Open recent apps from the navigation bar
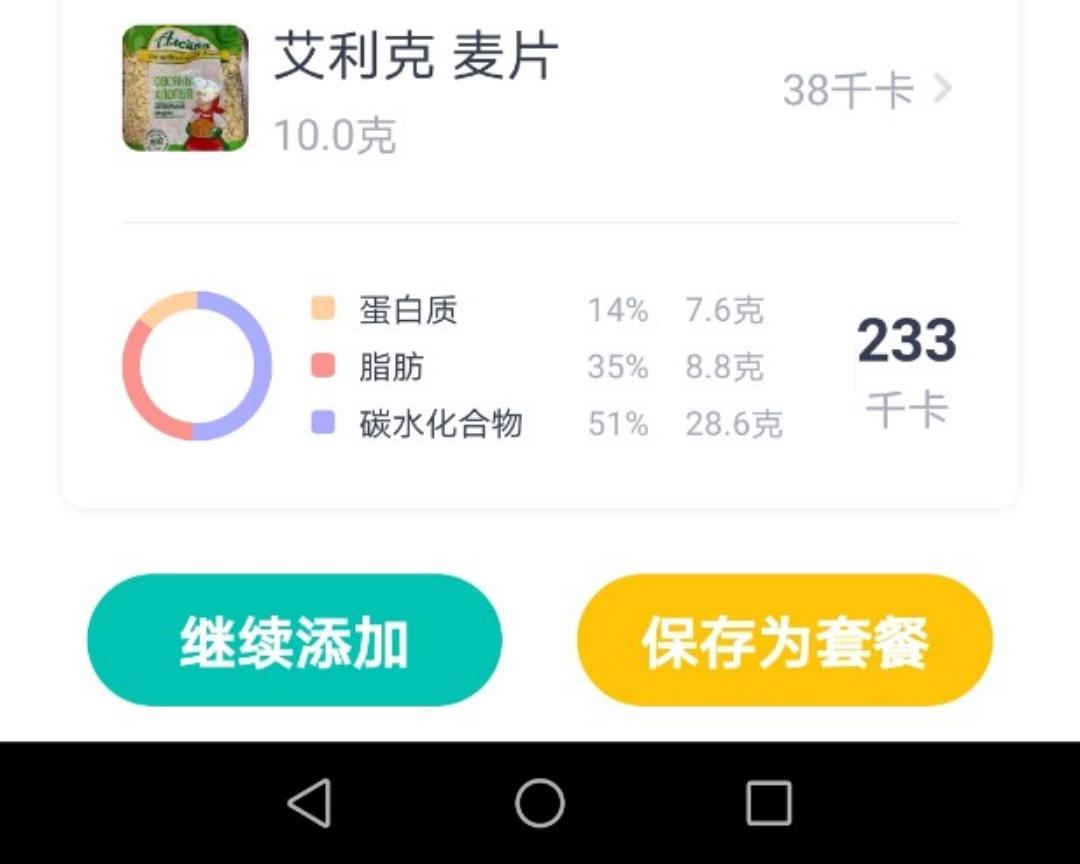 [769, 802]
